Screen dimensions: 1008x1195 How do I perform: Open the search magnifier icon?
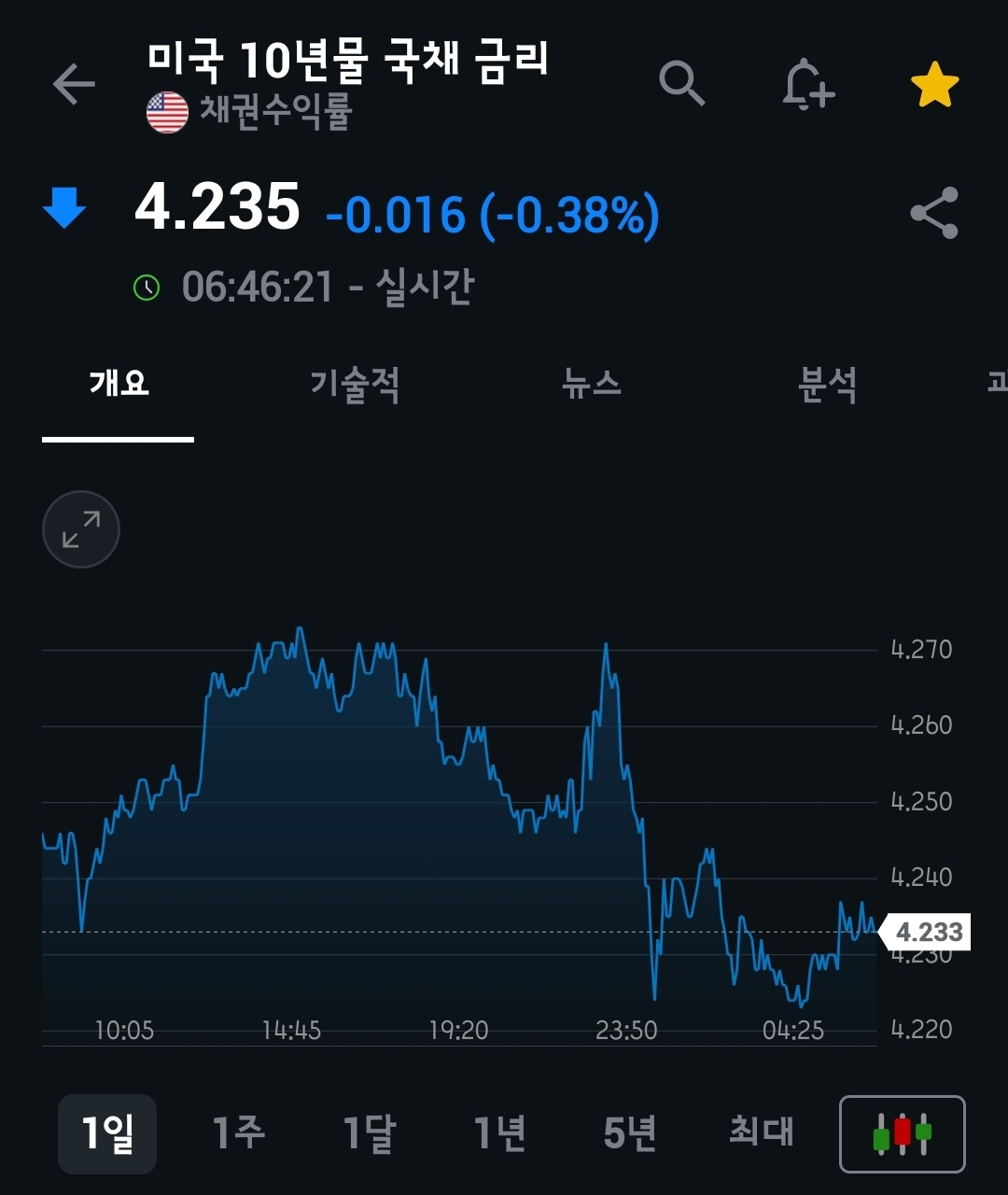pyautogui.click(x=682, y=84)
